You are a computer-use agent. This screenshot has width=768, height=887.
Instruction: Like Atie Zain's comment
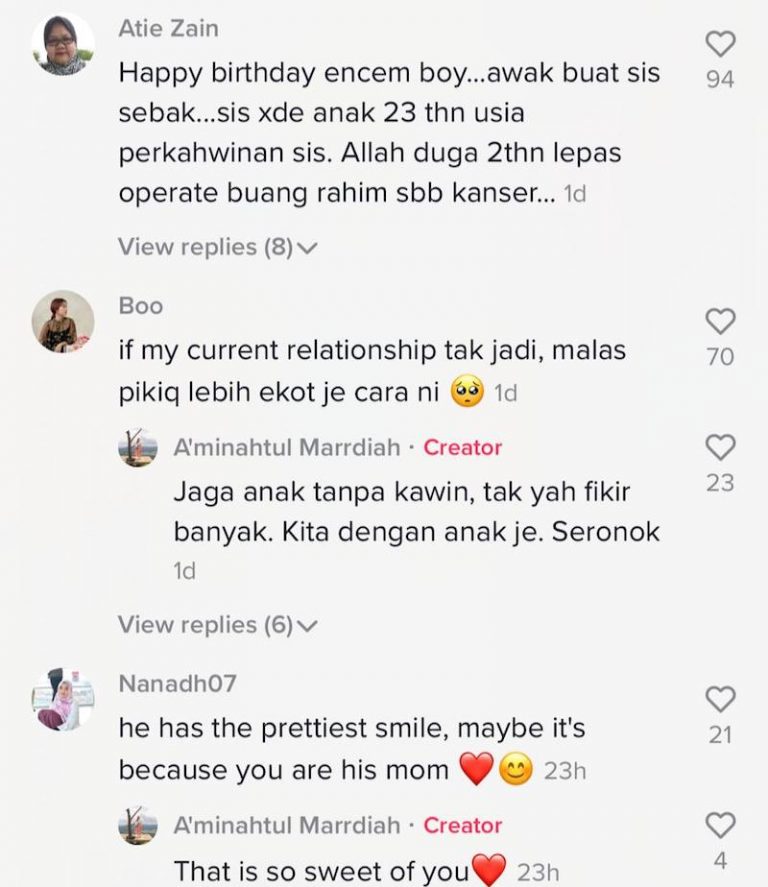tap(720, 44)
